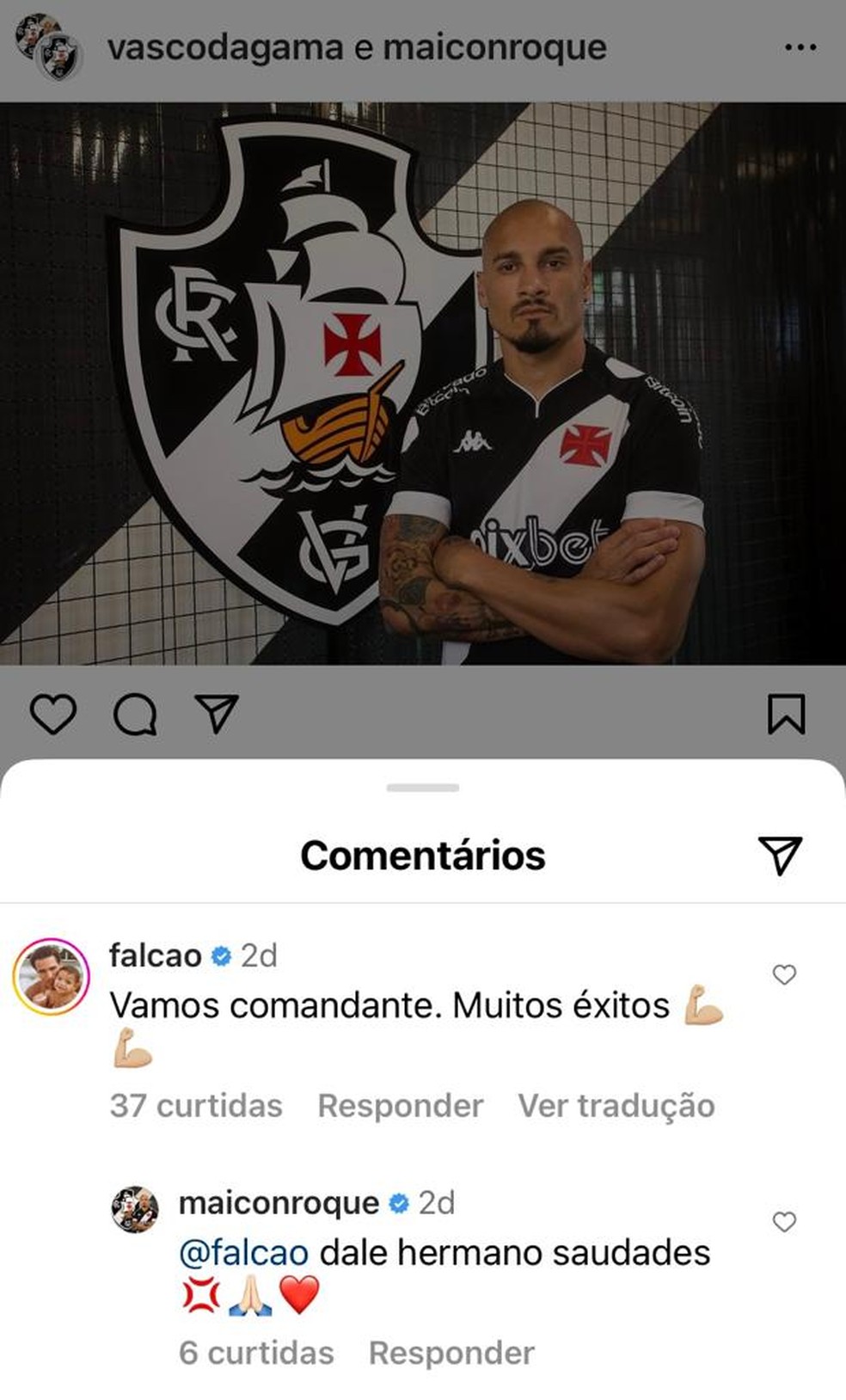Tap the send icon in Comentários header
This screenshot has width=846, height=1400.
(780, 855)
